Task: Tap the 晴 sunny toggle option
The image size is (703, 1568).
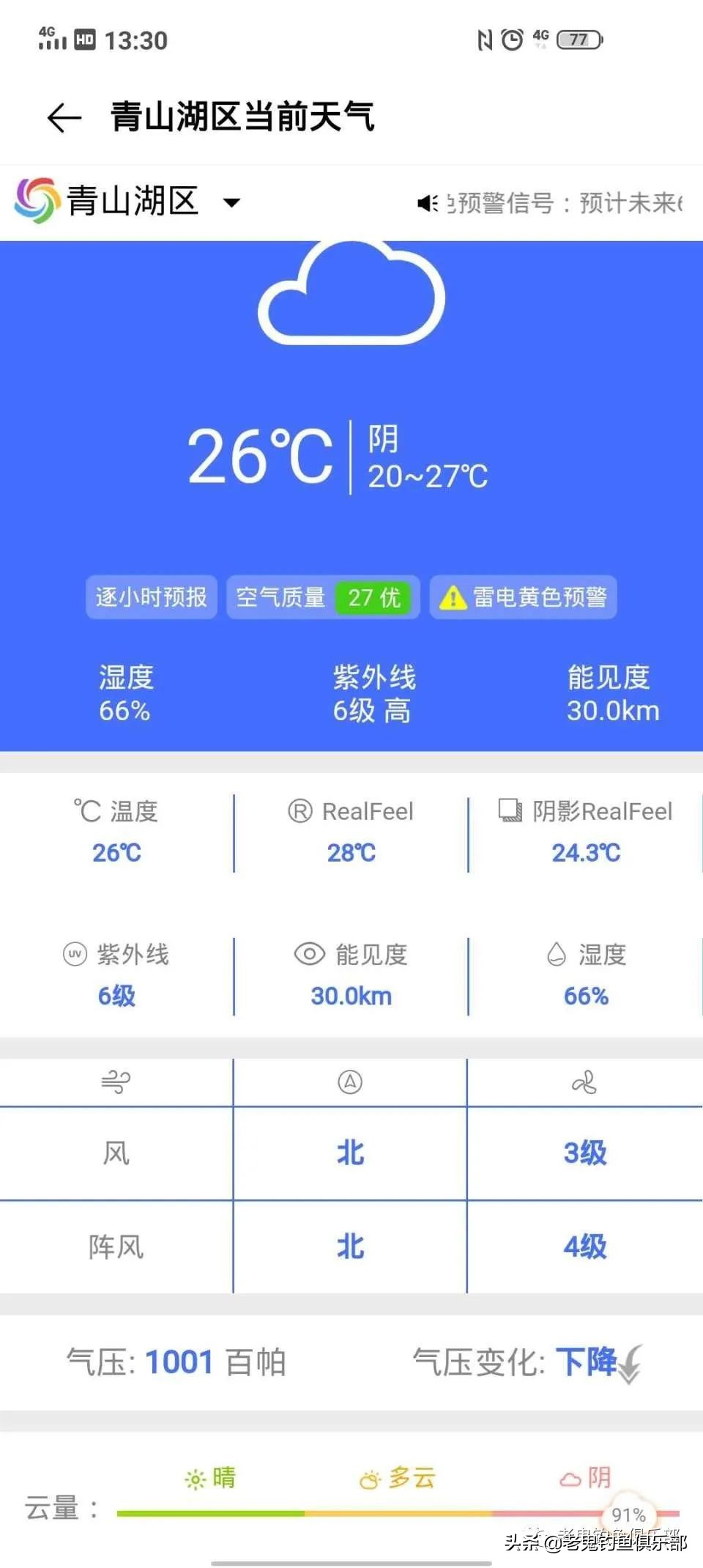Action: tap(214, 1479)
